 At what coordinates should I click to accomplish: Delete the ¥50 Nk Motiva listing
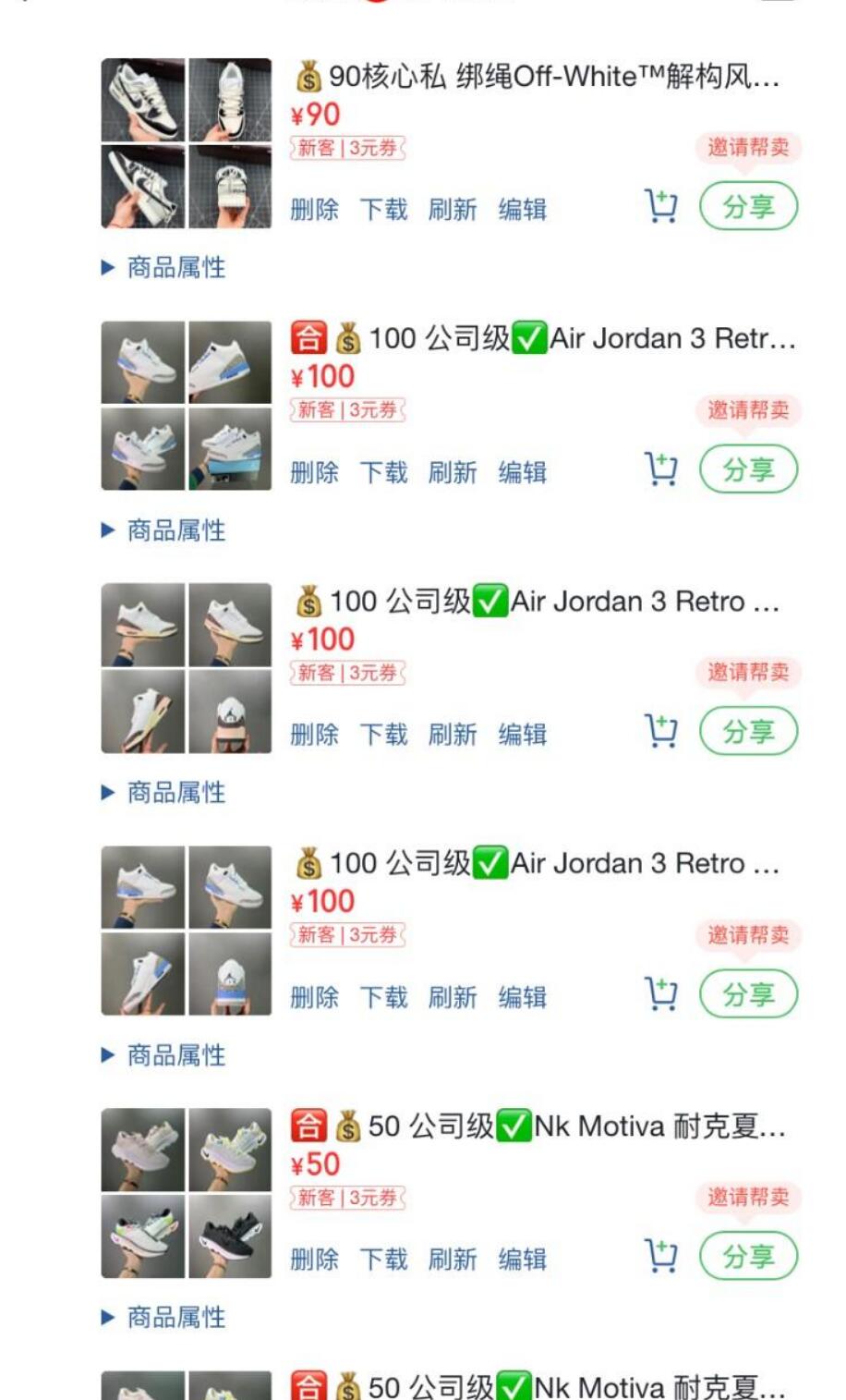click(314, 1260)
